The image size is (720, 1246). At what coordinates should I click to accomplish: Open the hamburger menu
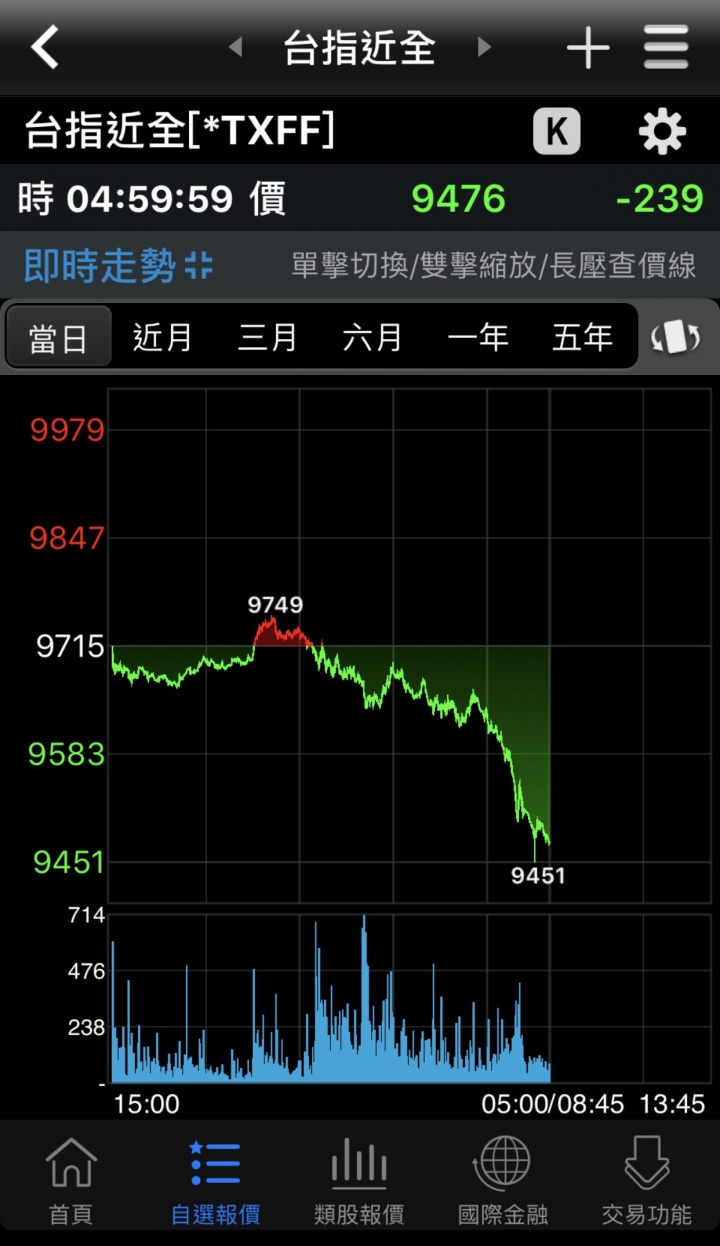pyautogui.click(x=666, y=47)
